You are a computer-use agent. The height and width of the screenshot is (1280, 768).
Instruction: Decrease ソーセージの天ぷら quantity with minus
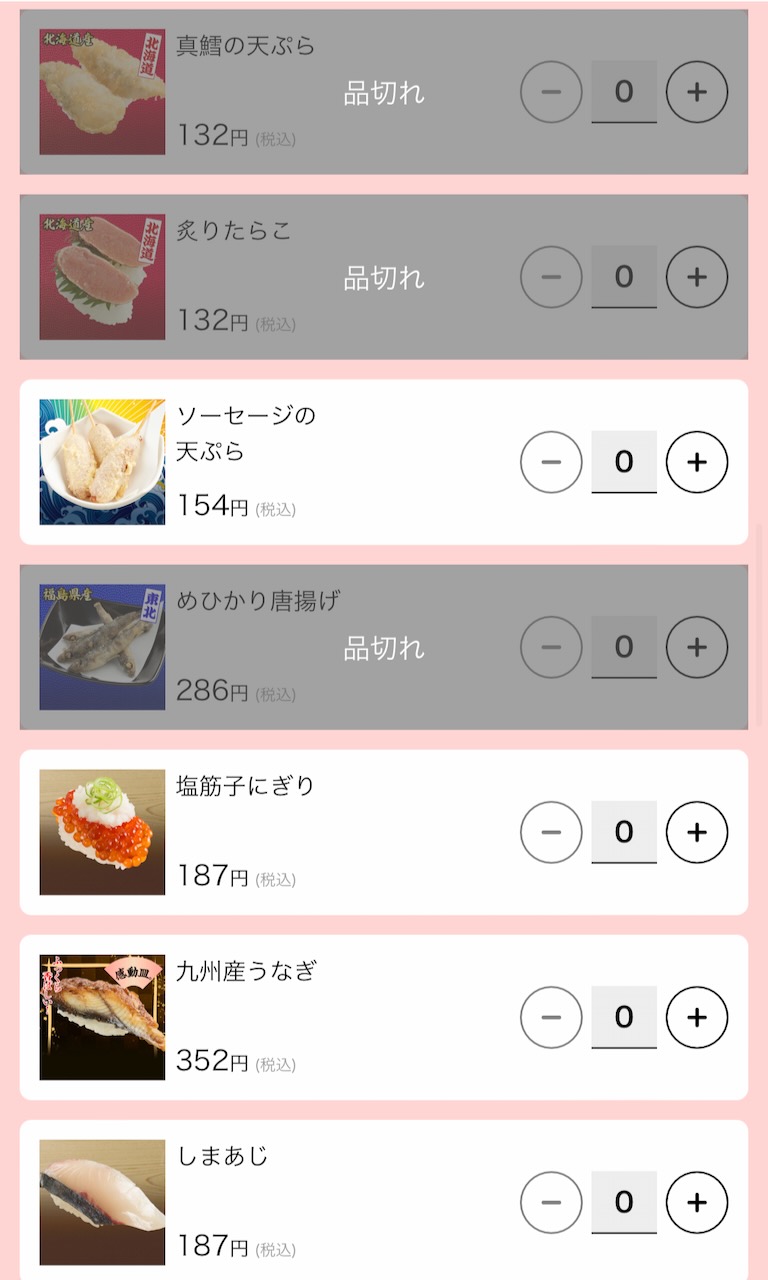pyautogui.click(x=551, y=462)
